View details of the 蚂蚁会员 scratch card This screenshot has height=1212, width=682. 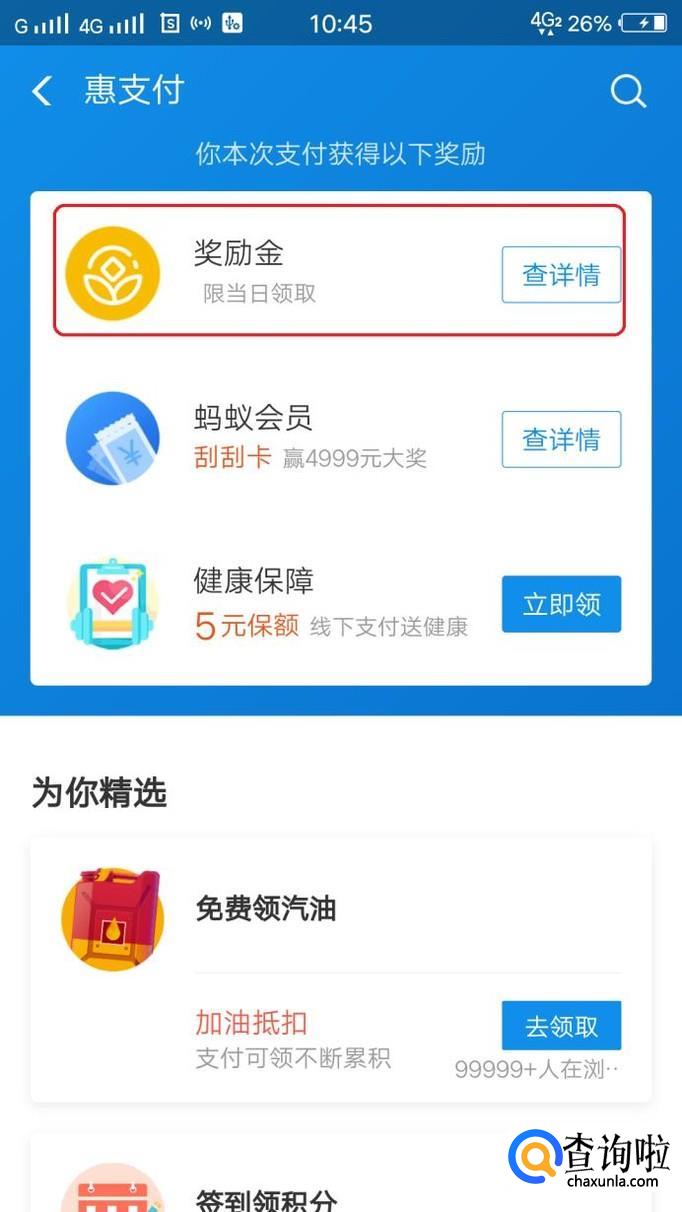tap(561, 439)
